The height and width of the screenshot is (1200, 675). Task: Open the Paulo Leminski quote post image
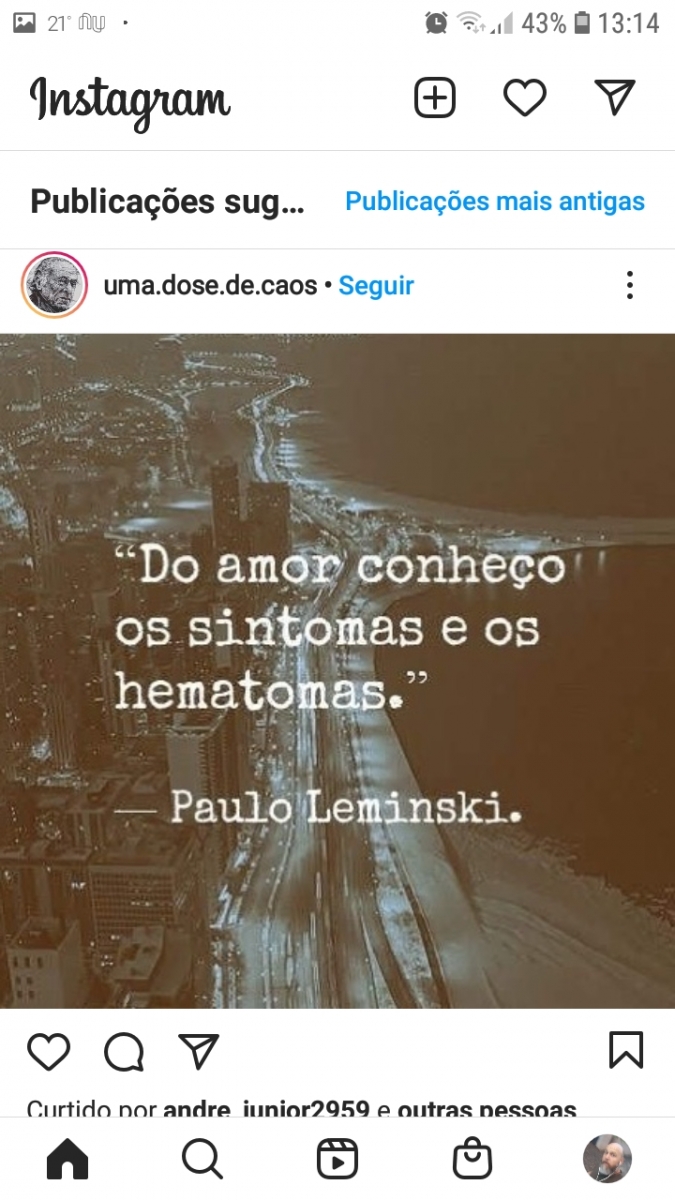coord(337,670)
